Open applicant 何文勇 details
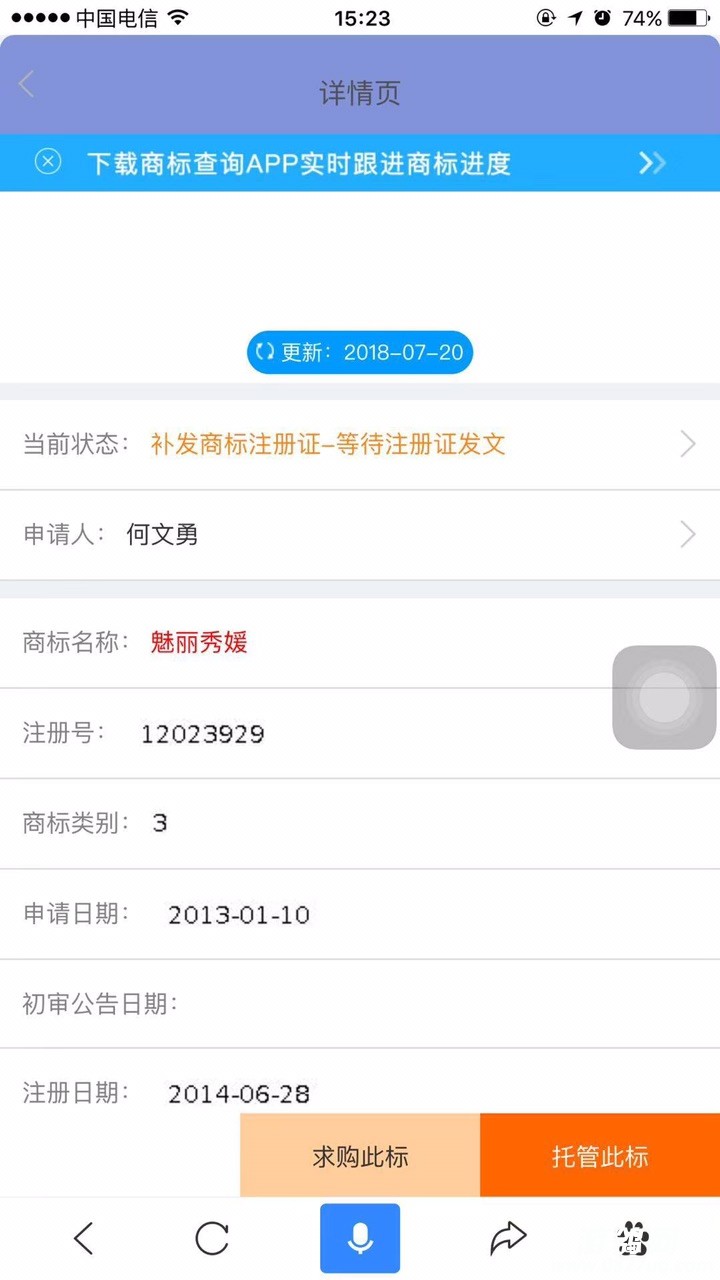Image resolution: width=720 pixels, height=1280 pixels. 360,534
